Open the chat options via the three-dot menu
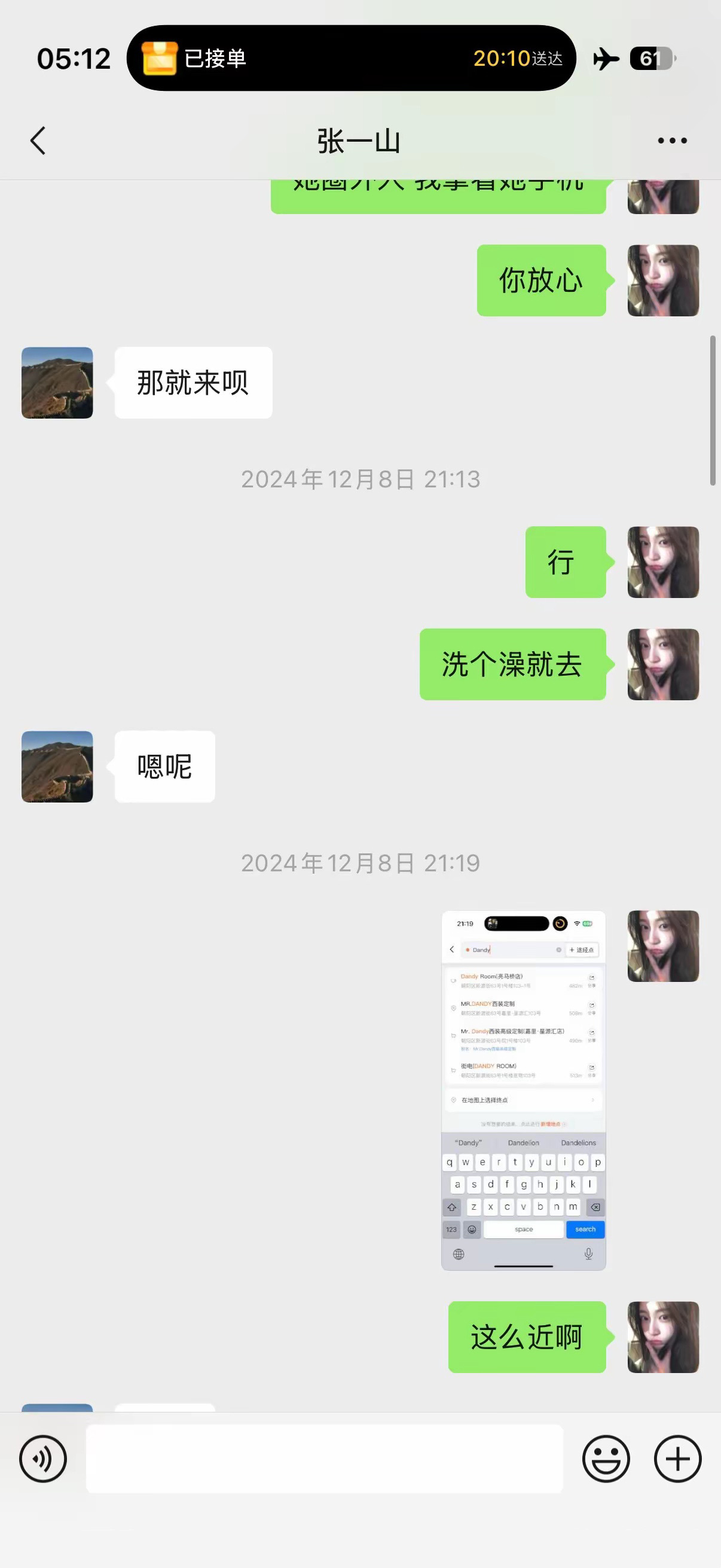This screenshot has height=1568, width=721. coord(671,140)
